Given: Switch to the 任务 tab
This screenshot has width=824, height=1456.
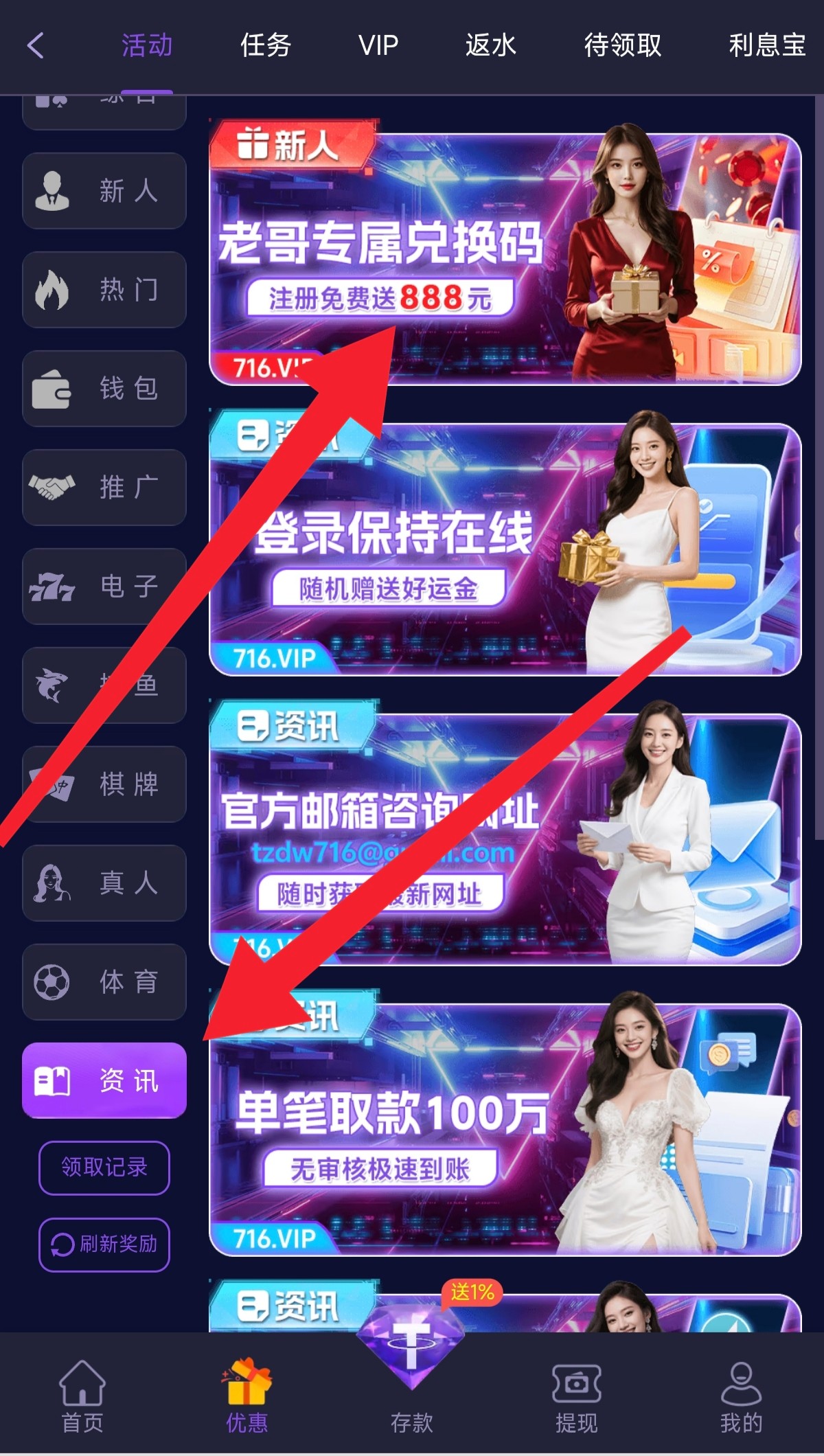Looking at the screenshot, I should (x=266, y=46).
